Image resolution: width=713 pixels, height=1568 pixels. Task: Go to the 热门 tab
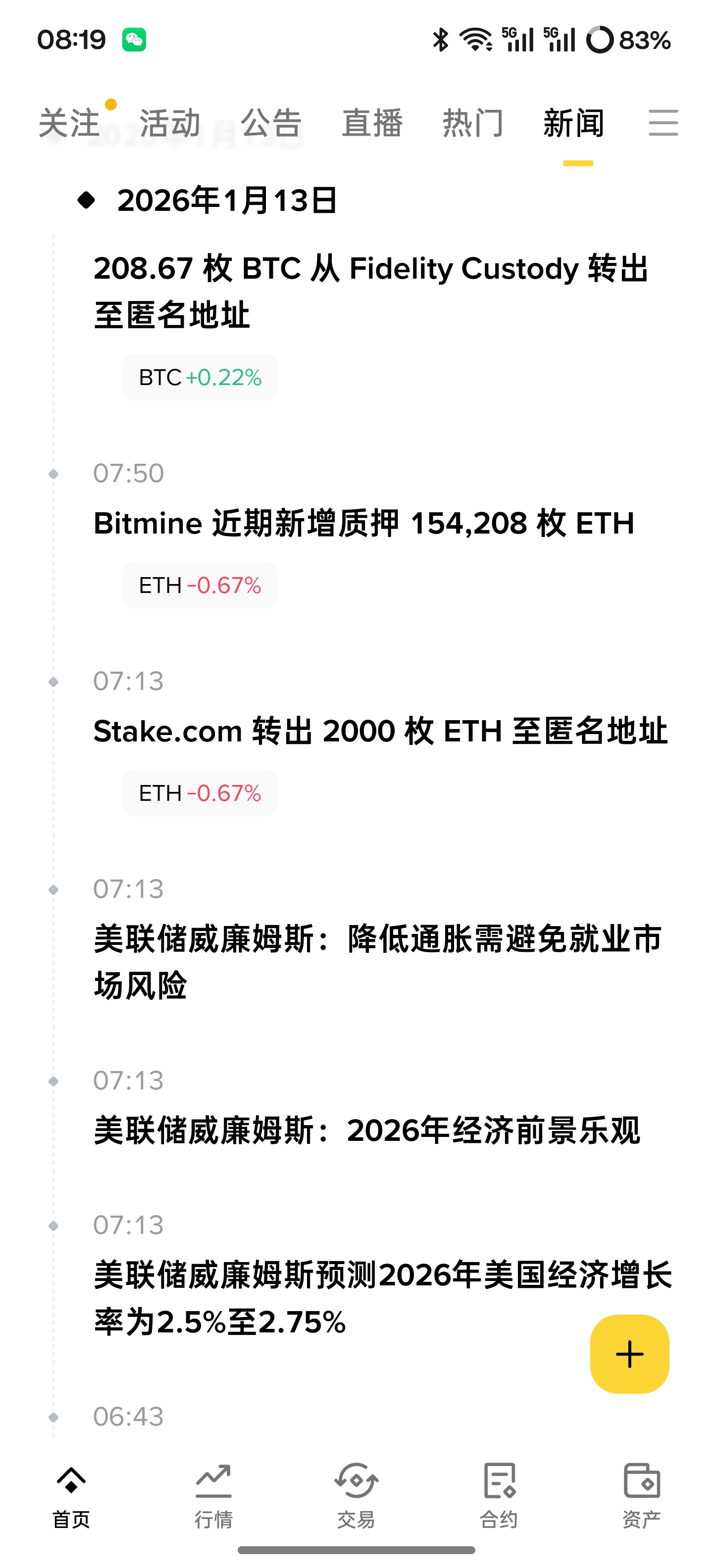pyautogui.click(x=473, y=124)
